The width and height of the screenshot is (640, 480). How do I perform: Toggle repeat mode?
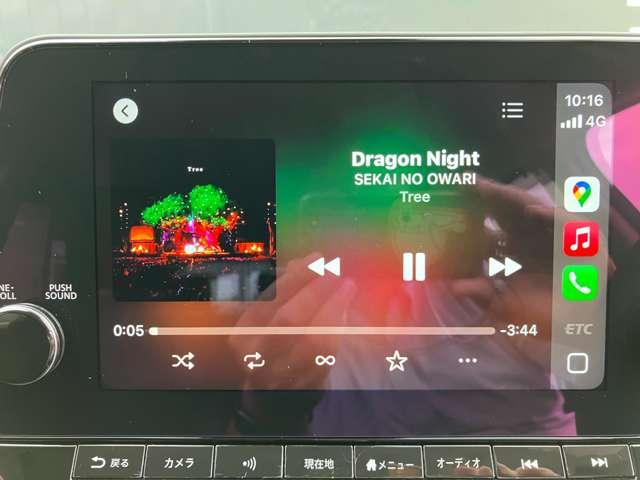254,361
